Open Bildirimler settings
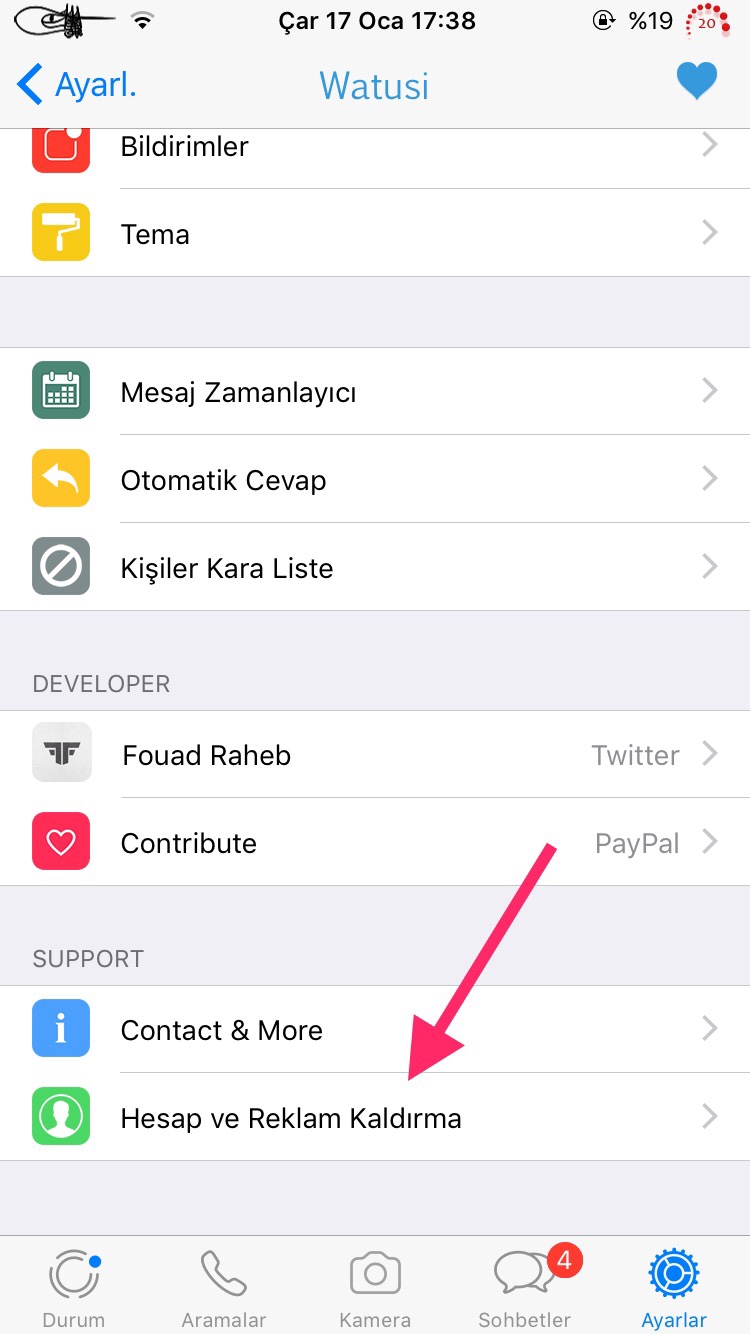This screenshot has width=750, height=1334. tap(375, 147)
